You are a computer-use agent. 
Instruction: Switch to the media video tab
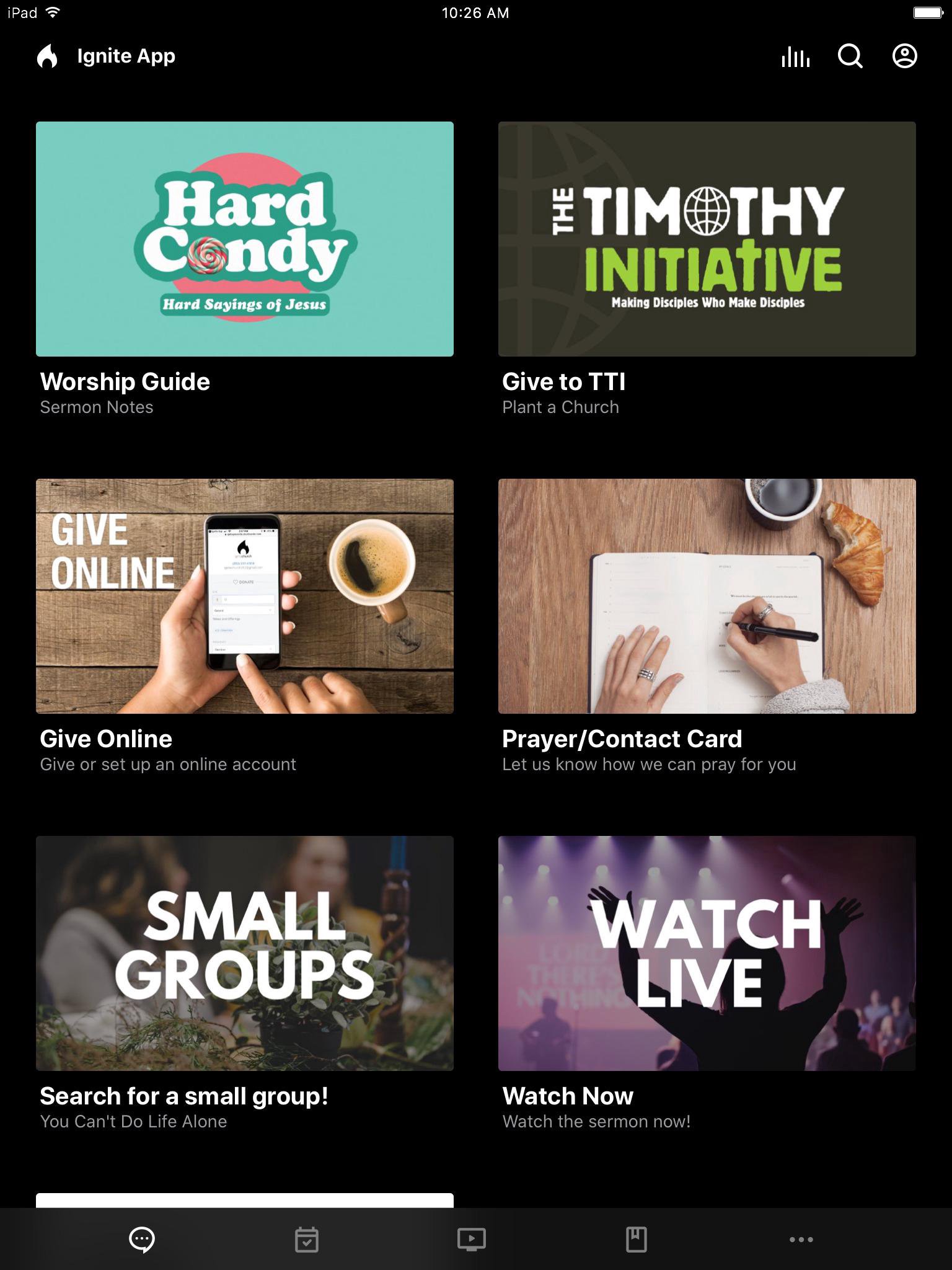tap(472, 1240)
